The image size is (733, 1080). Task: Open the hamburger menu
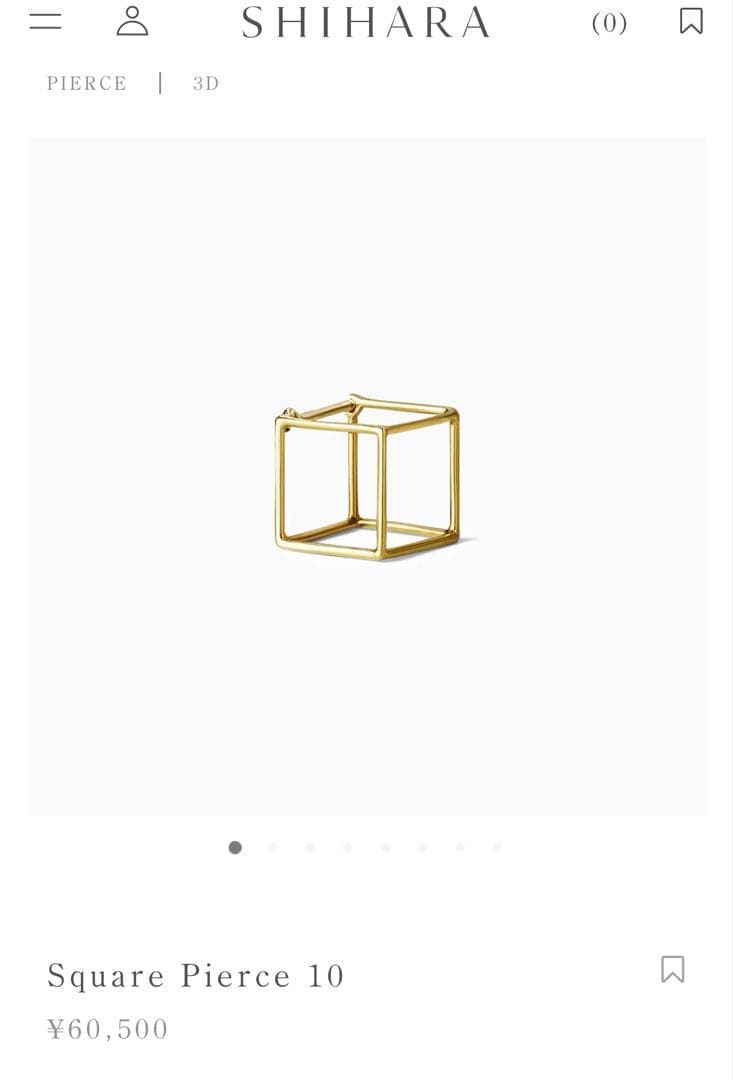pyautogui.click(x=45, y=21)
